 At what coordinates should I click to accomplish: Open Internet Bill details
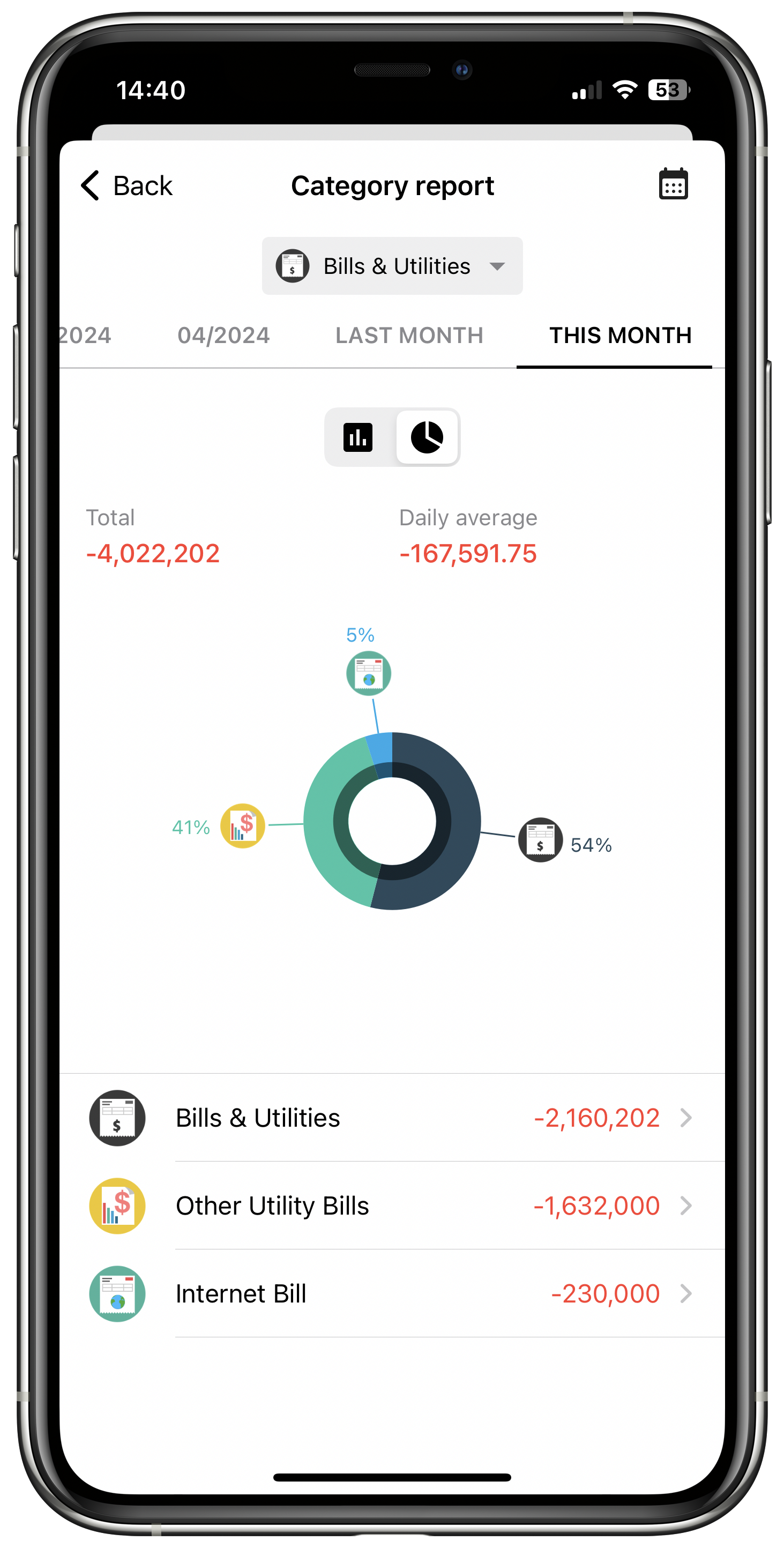tap(392, 1293)
